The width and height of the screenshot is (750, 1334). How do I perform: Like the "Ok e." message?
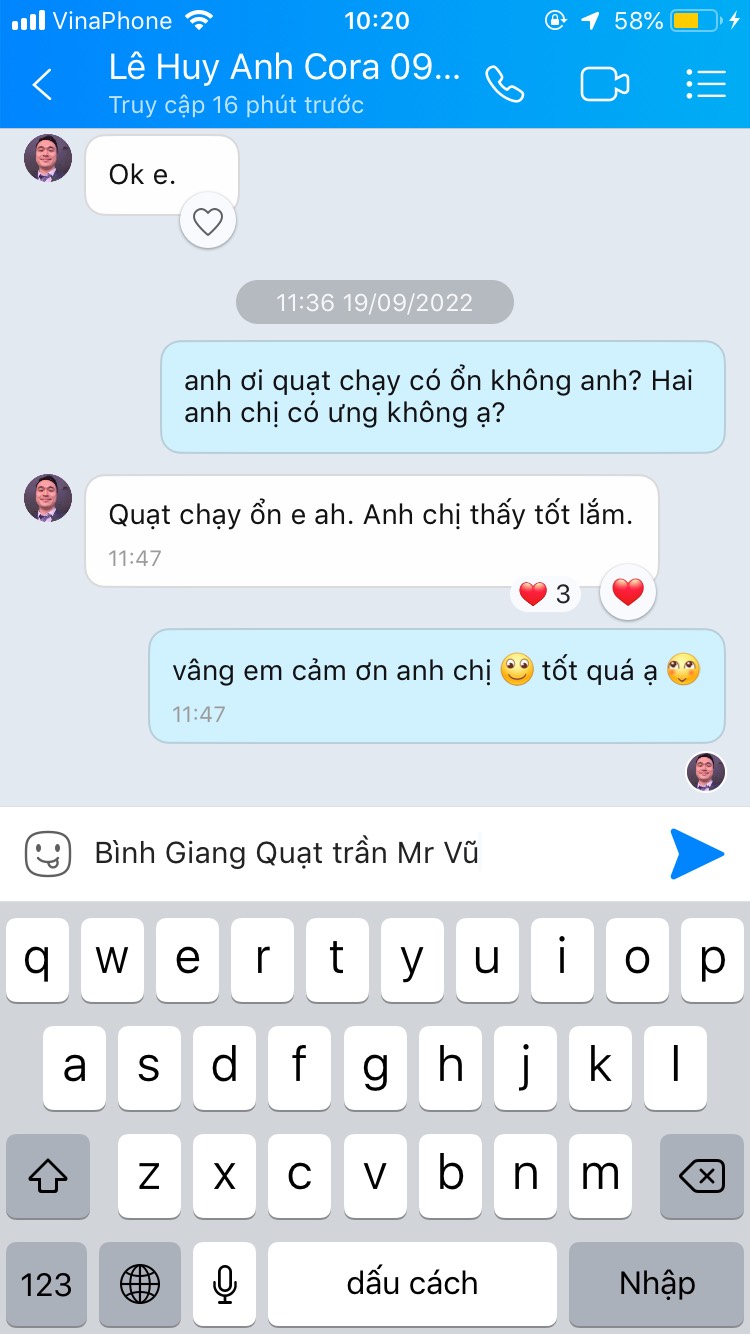(208, 222)
